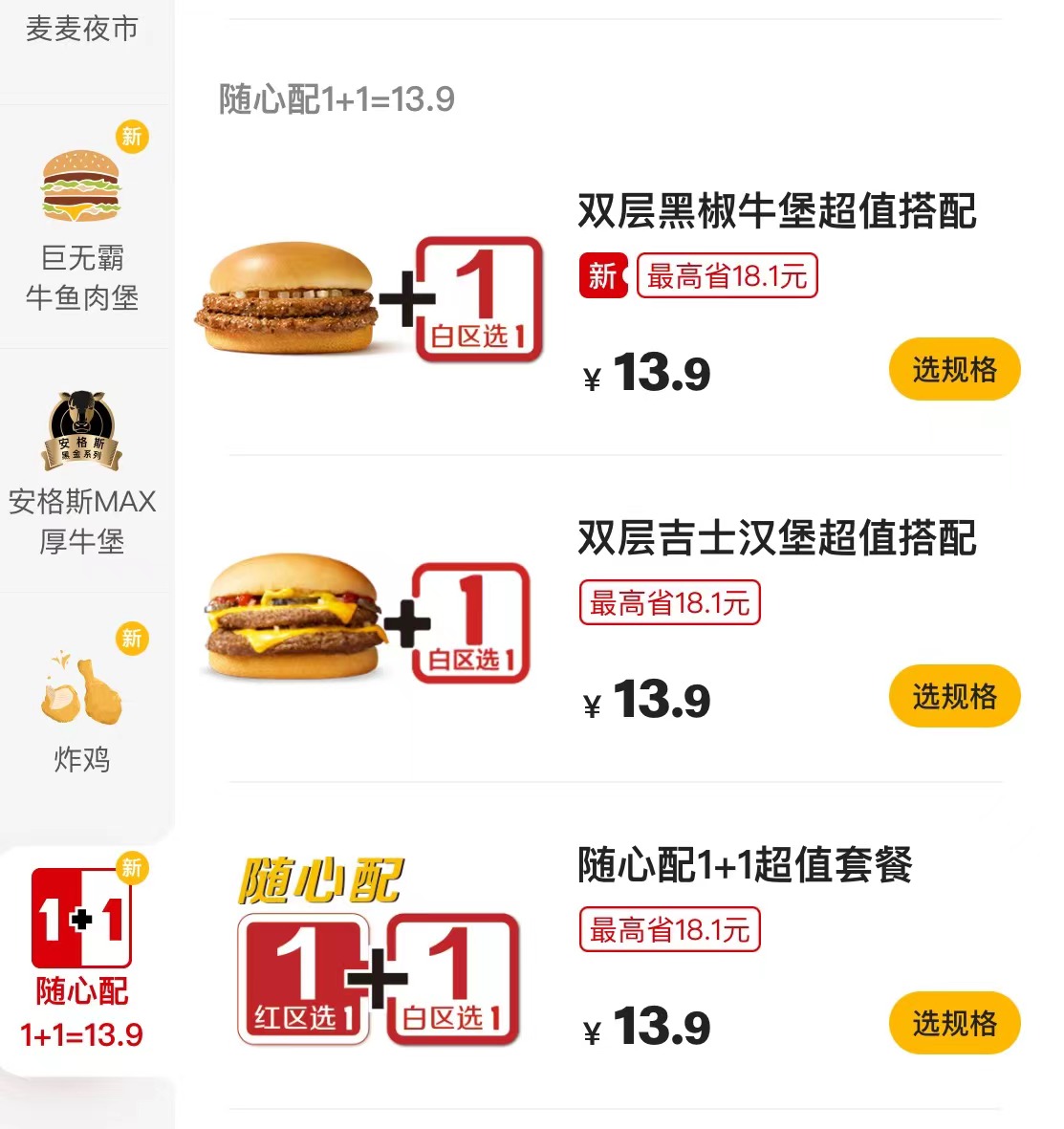Switch to the 麦麦夜市 category
The image size is (1064, 1129).
[x=82, y=30]
